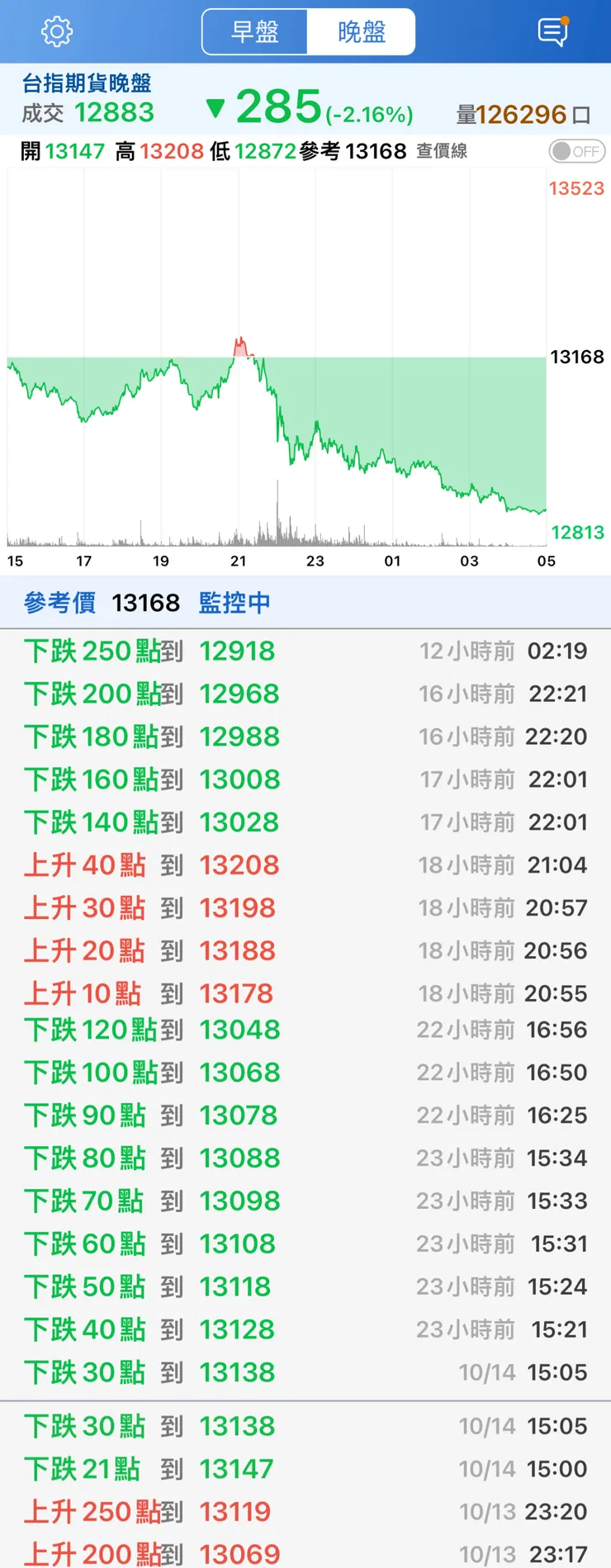
Task: Open the messages icon
Action: point(552,31)
